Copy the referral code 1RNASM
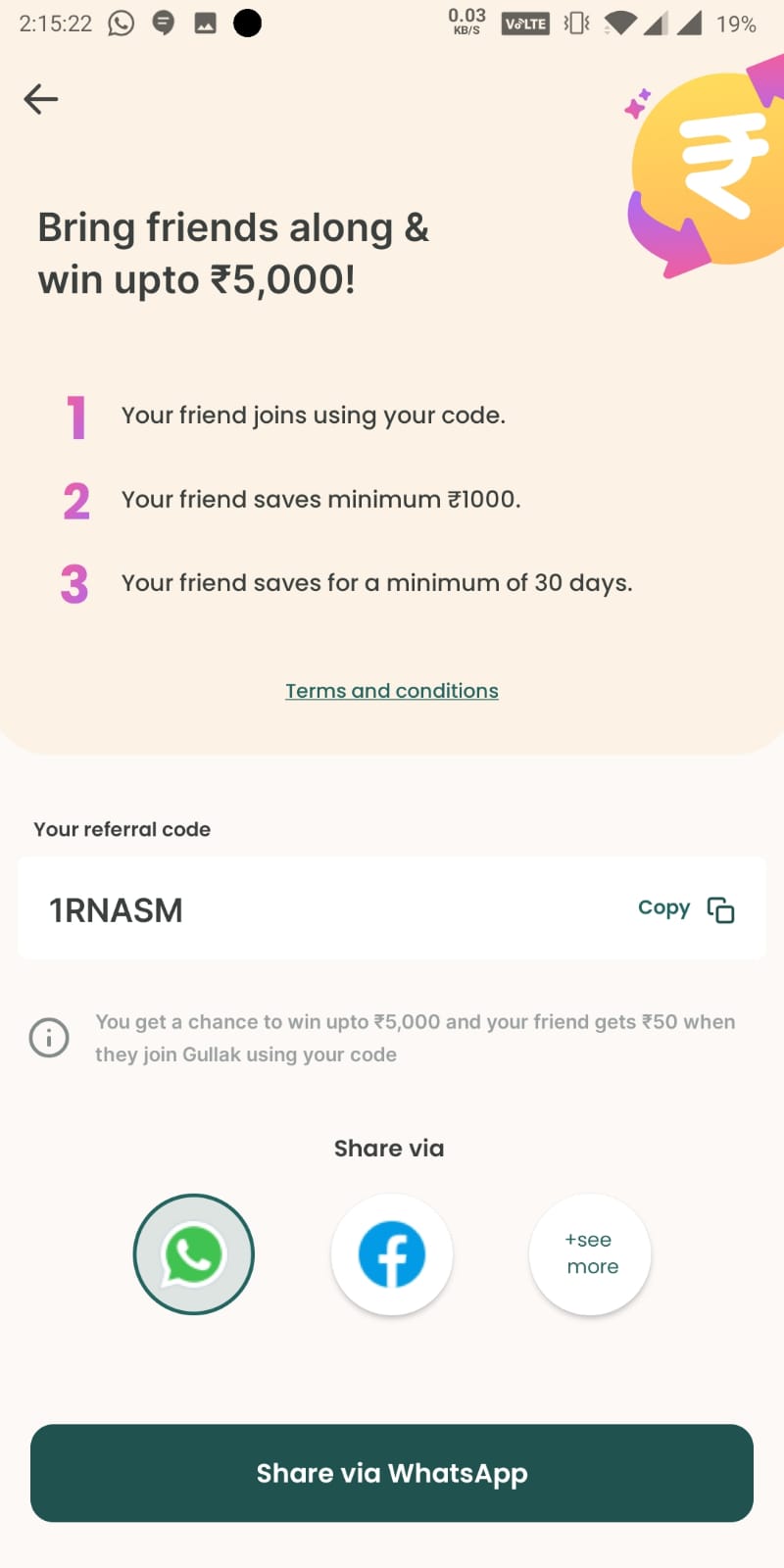Image resolution: width=784 pixels, height=1568 pixels. (x=686, y=909)
